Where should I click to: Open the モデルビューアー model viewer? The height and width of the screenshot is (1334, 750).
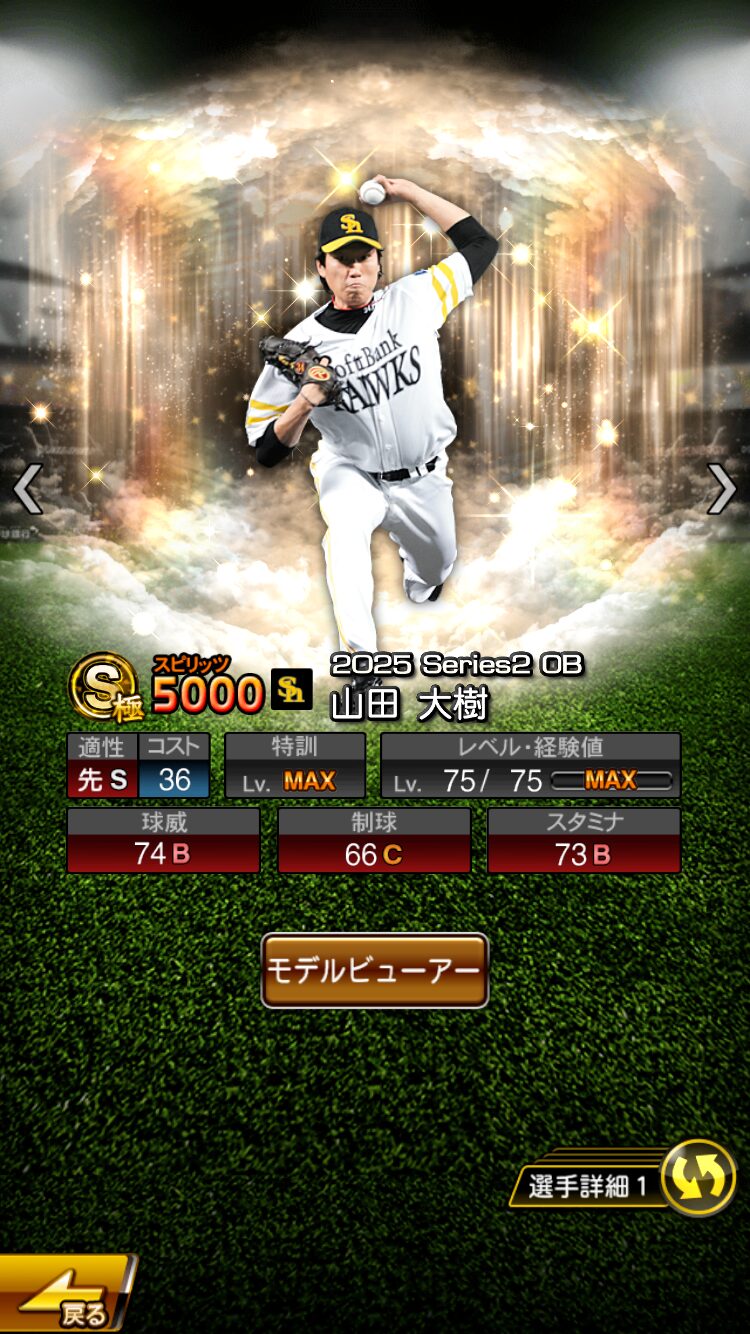pyautogui.click(x=374, y=970)
